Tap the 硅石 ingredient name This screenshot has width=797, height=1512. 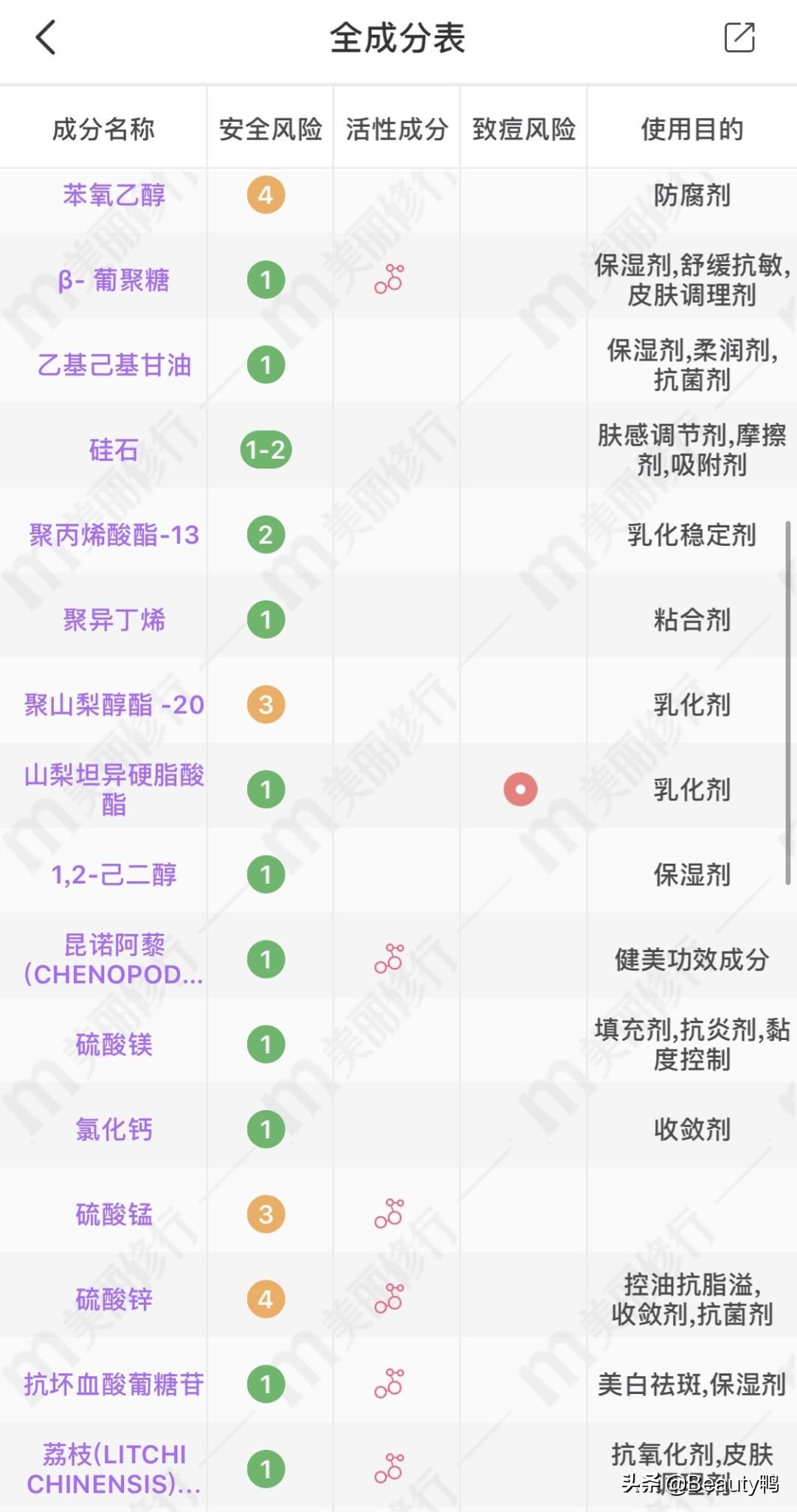pyautogui.click(x=114, y=450)
